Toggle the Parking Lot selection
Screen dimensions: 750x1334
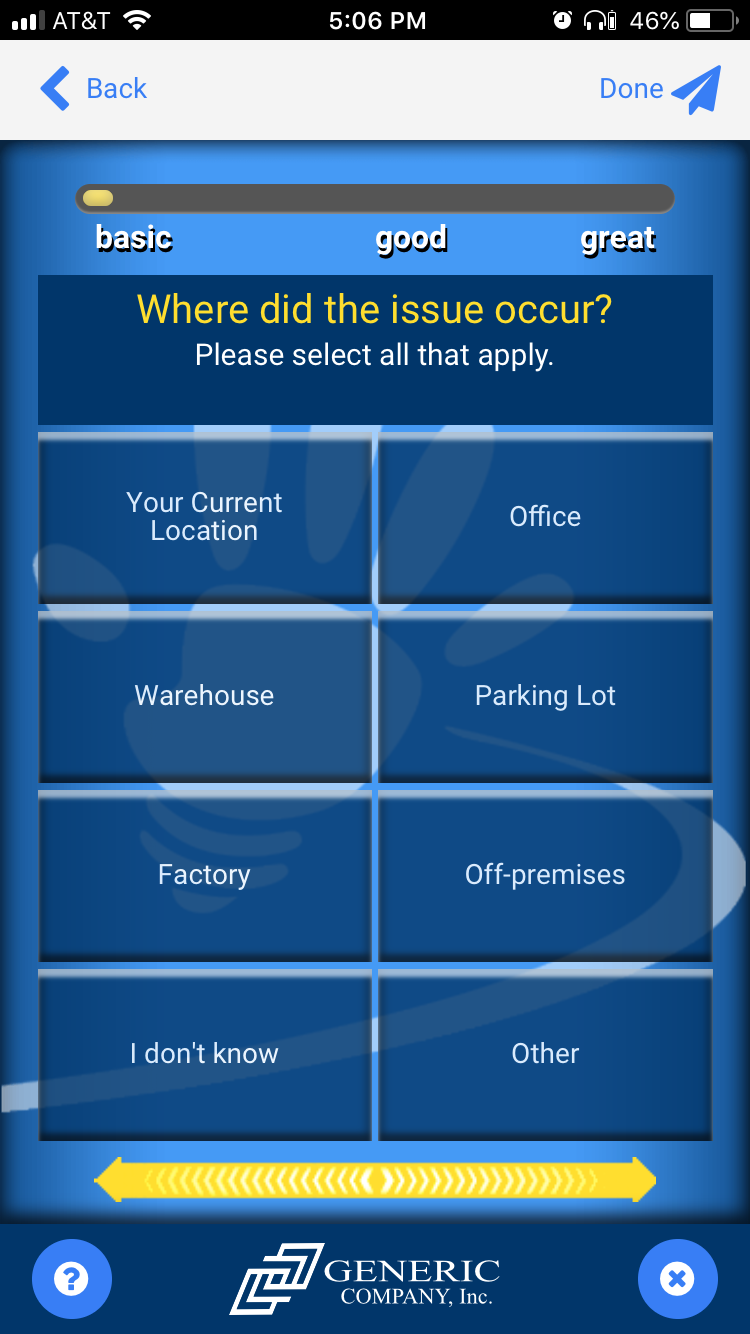click(x=545, y=696)
